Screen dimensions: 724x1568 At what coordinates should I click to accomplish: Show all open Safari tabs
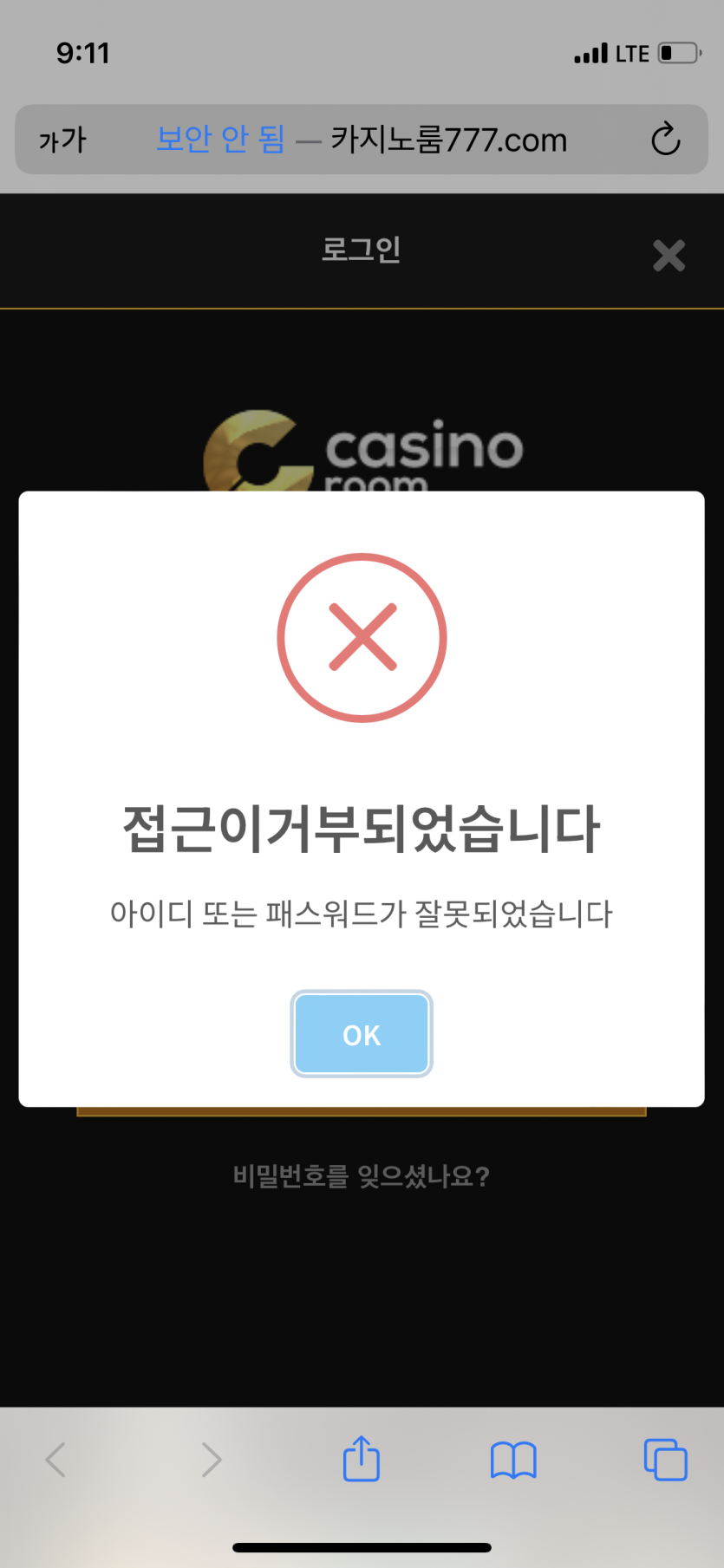pos(665,1460)
